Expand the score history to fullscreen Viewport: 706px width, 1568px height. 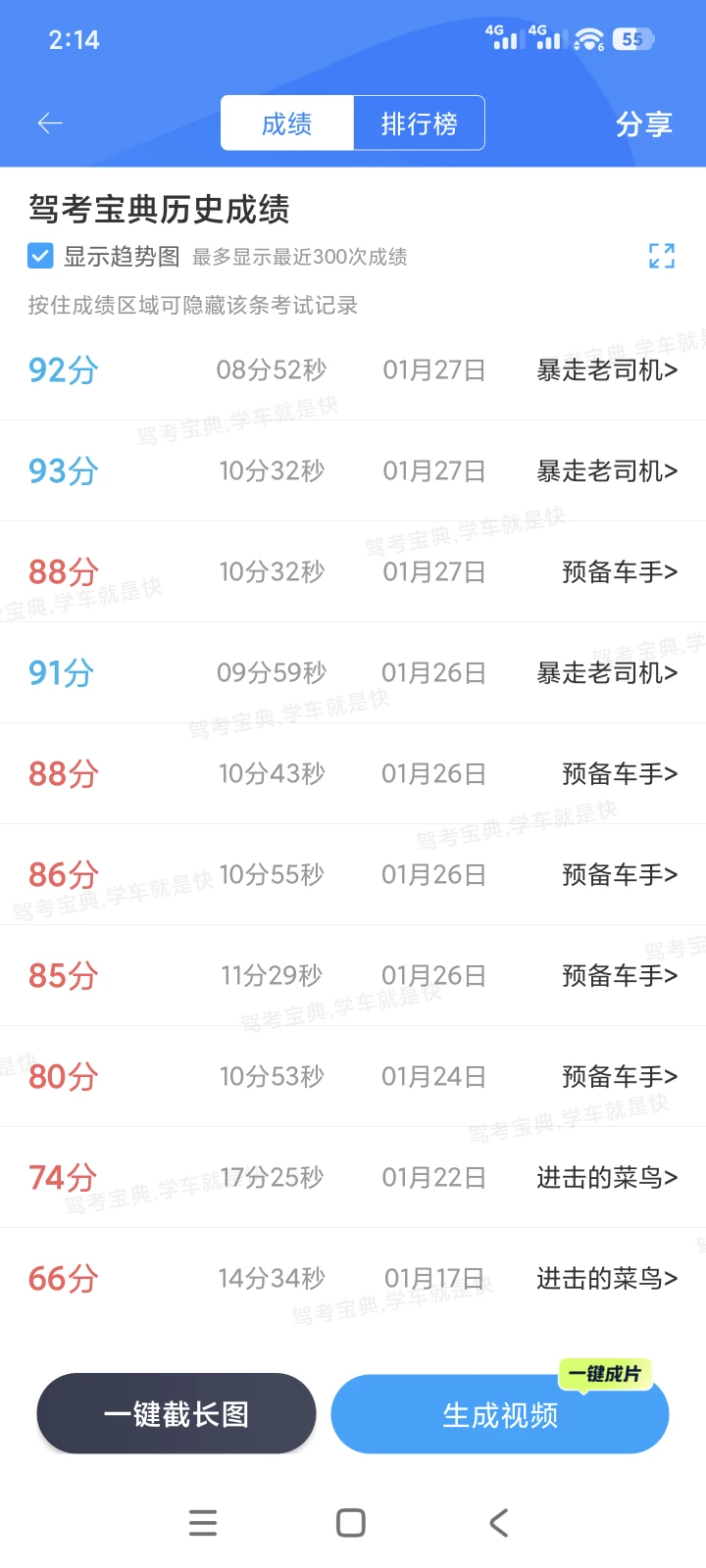pyautogui.click(x=662, y=256)
